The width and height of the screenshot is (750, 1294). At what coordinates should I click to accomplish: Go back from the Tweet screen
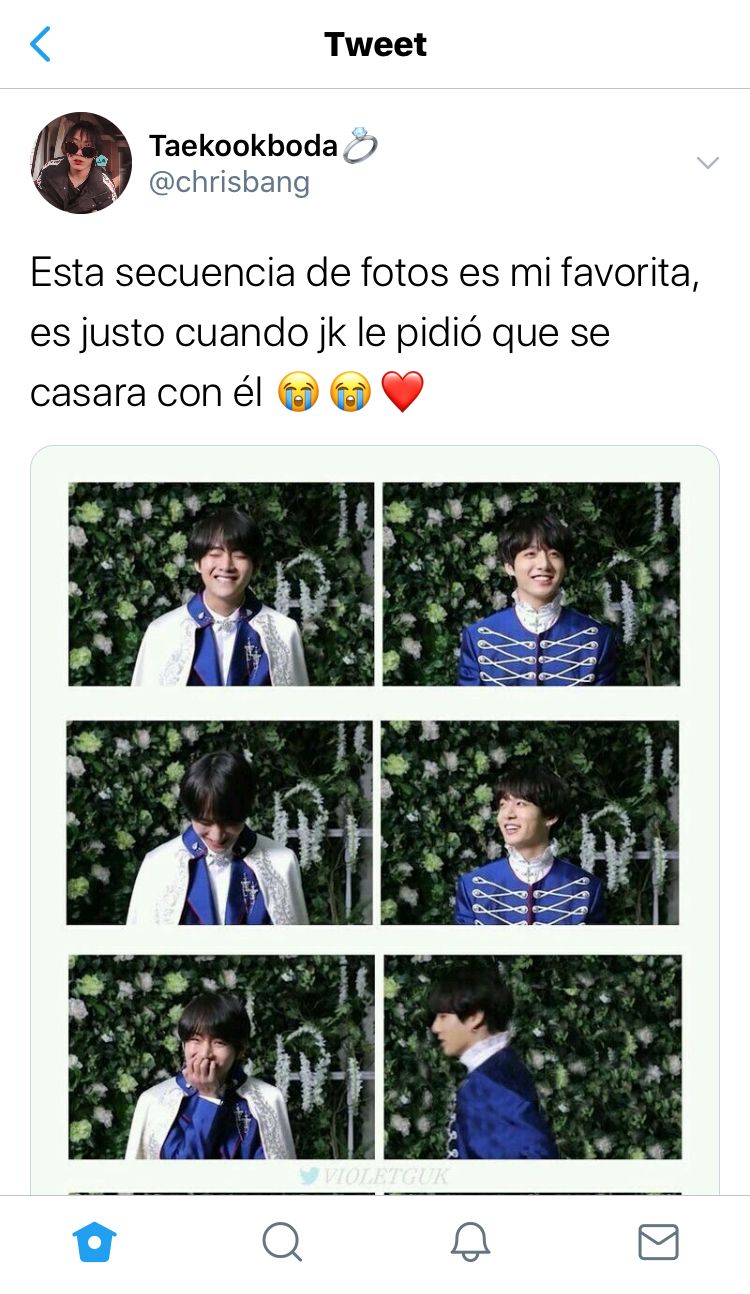40,44
